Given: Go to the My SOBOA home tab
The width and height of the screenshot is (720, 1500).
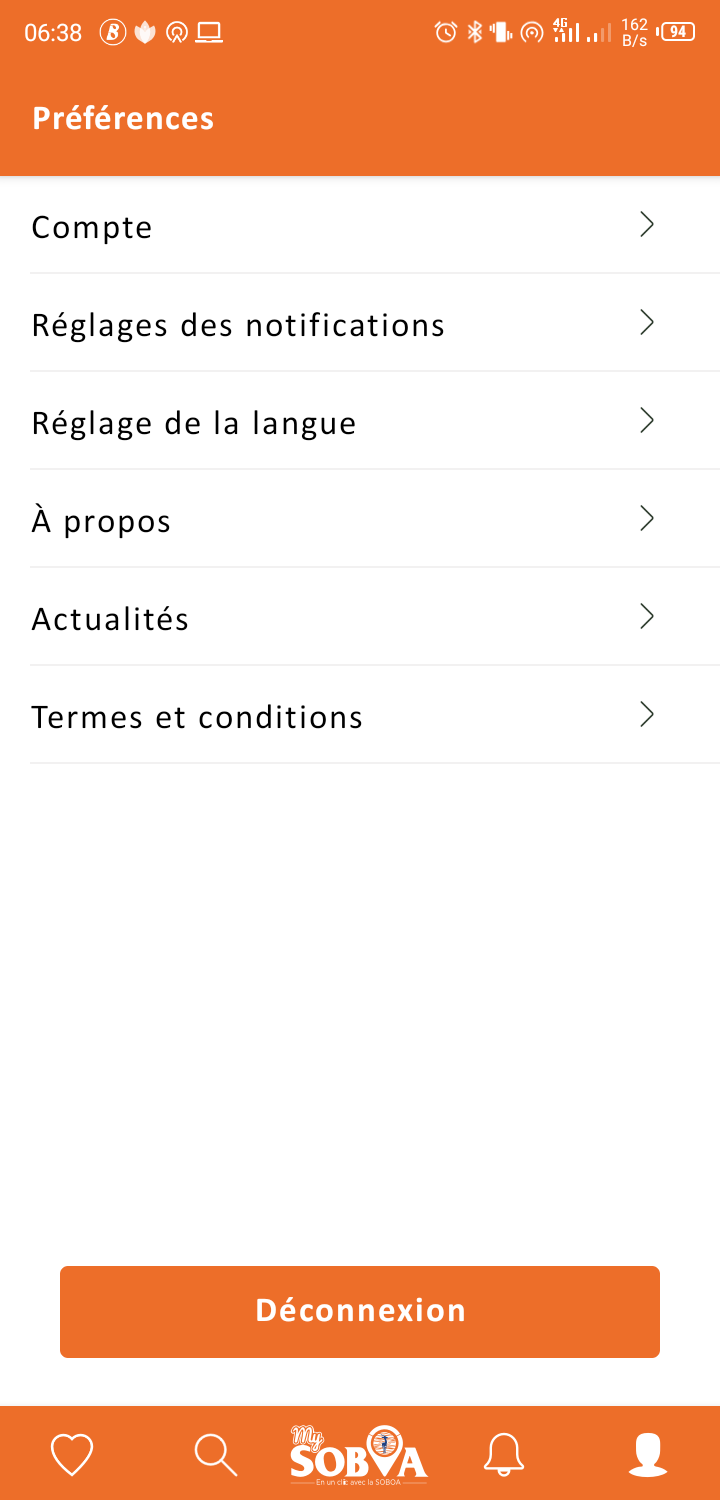Looking at the screenshot, I should (x=359, y=1454).
